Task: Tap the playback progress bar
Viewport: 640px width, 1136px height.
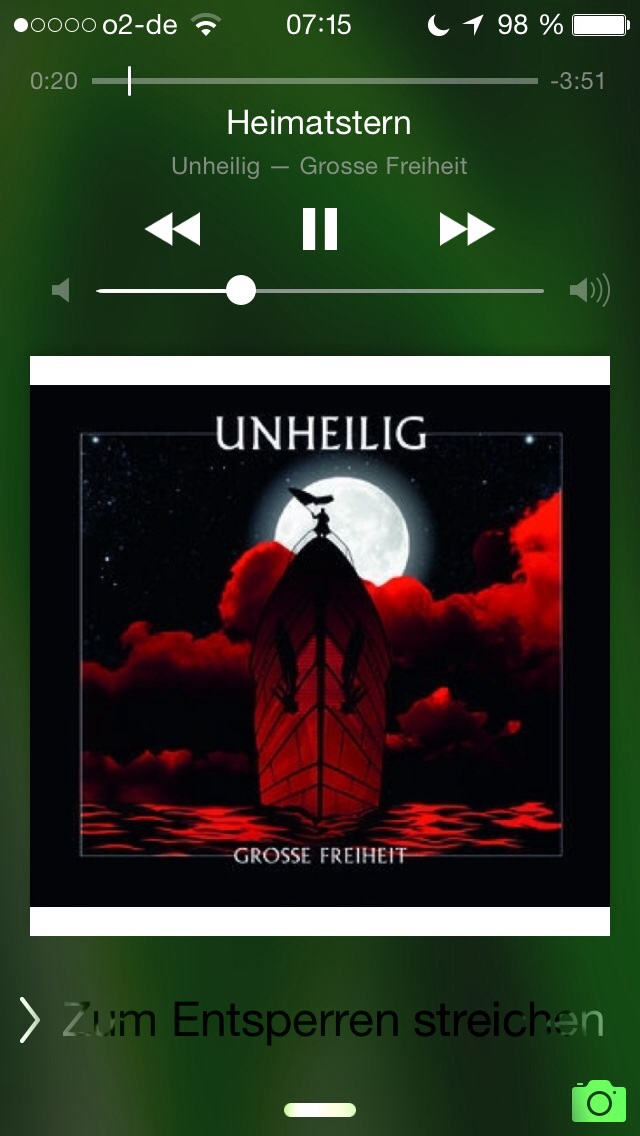Action: [x=315, y=81]
